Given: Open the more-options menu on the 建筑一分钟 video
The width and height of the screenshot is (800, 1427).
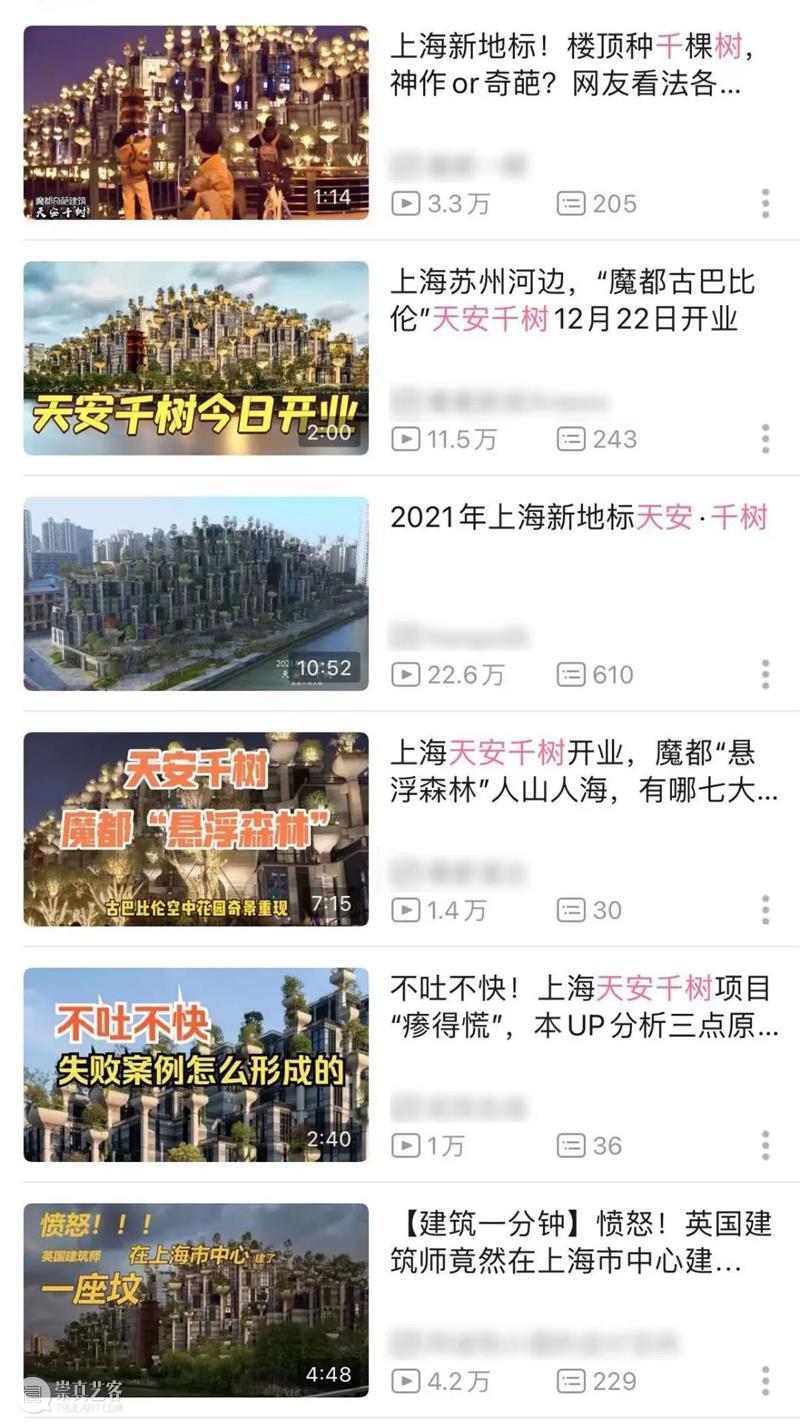Looking at the screenshot, I should (765, 1380).
